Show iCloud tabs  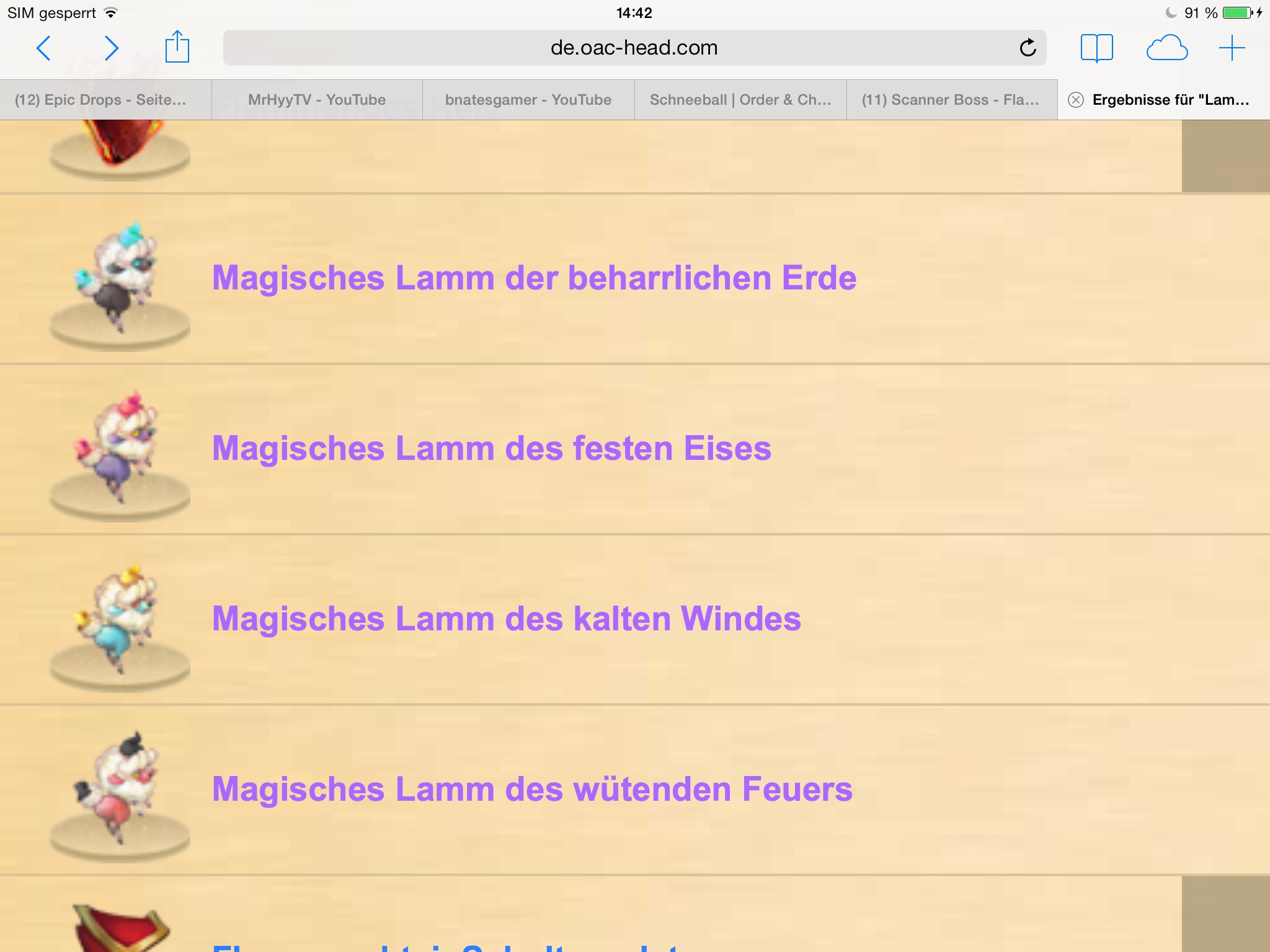click(1166, 48)
